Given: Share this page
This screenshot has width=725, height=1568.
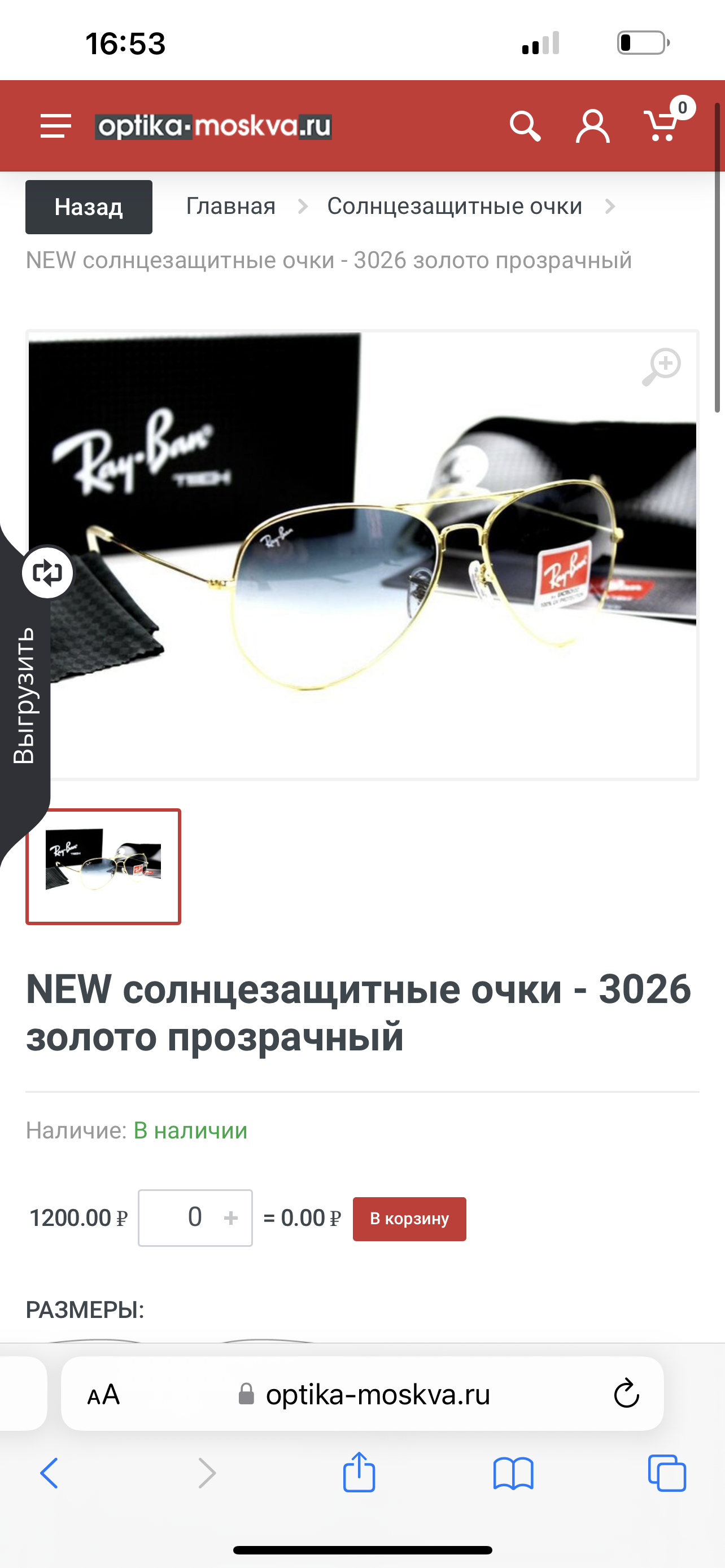Looking at the screenshot, I should (x=359, y=1472).
